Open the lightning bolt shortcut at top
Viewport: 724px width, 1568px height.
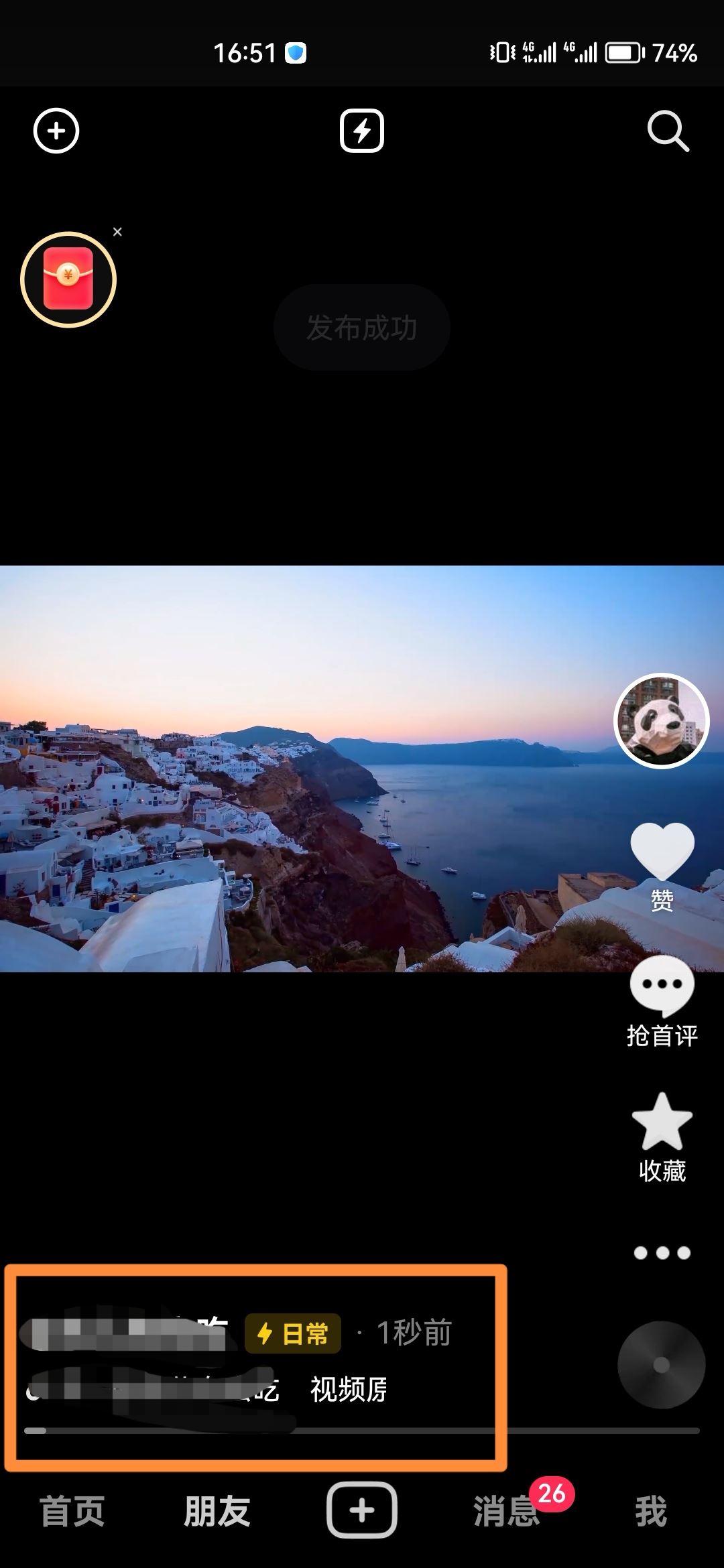361,131
